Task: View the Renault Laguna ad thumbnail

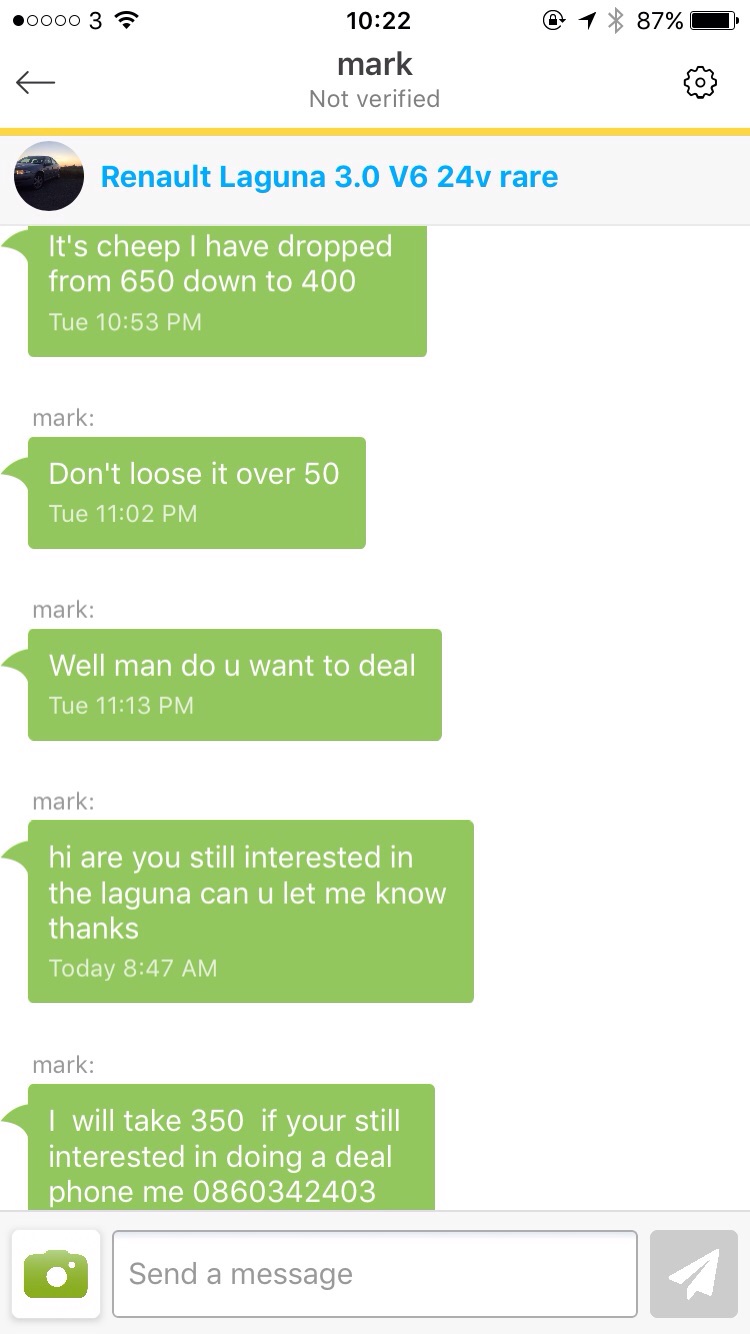Action: pos(48,177)
